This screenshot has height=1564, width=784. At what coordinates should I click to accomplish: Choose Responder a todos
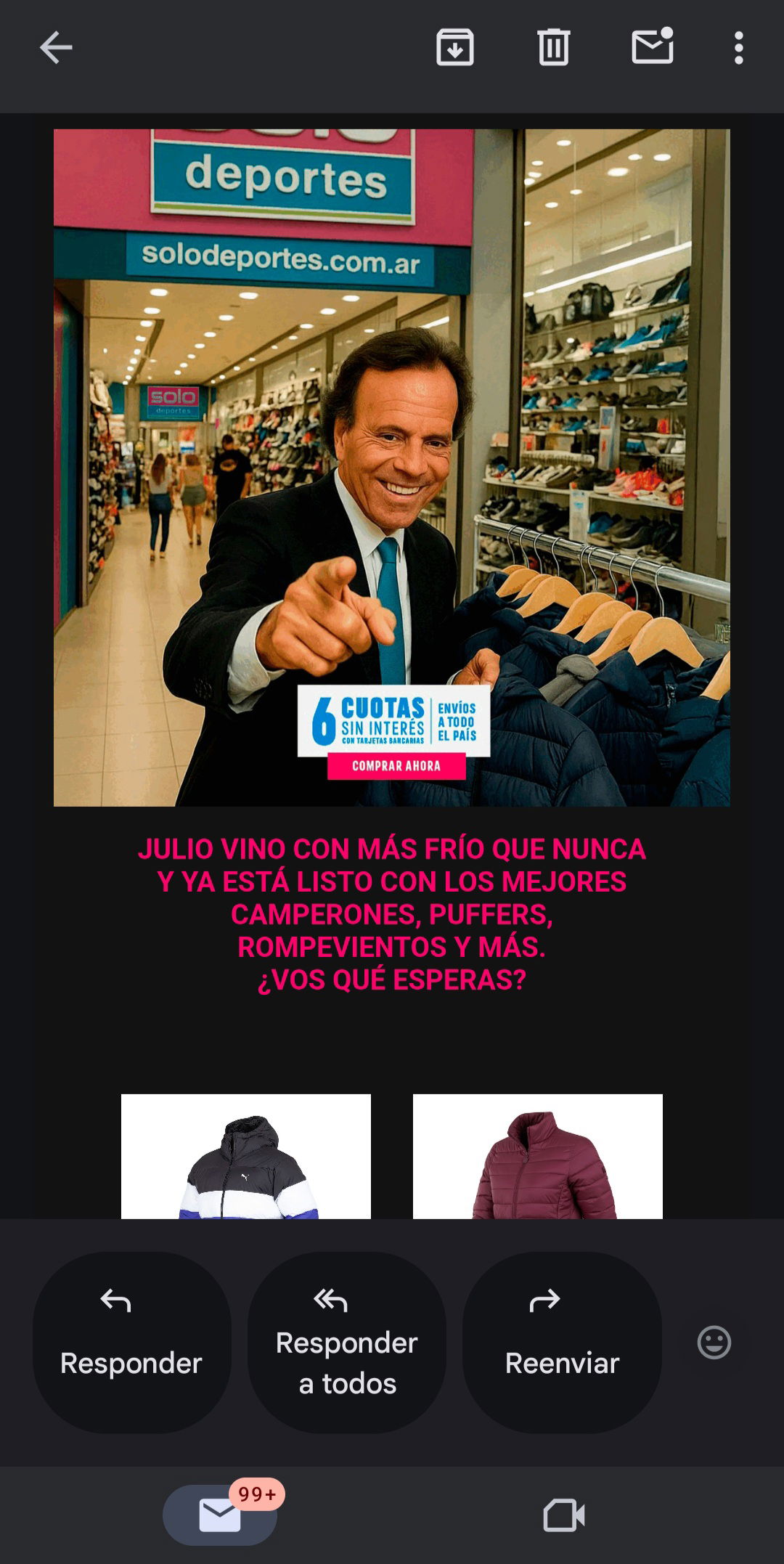coord(347,1342)
